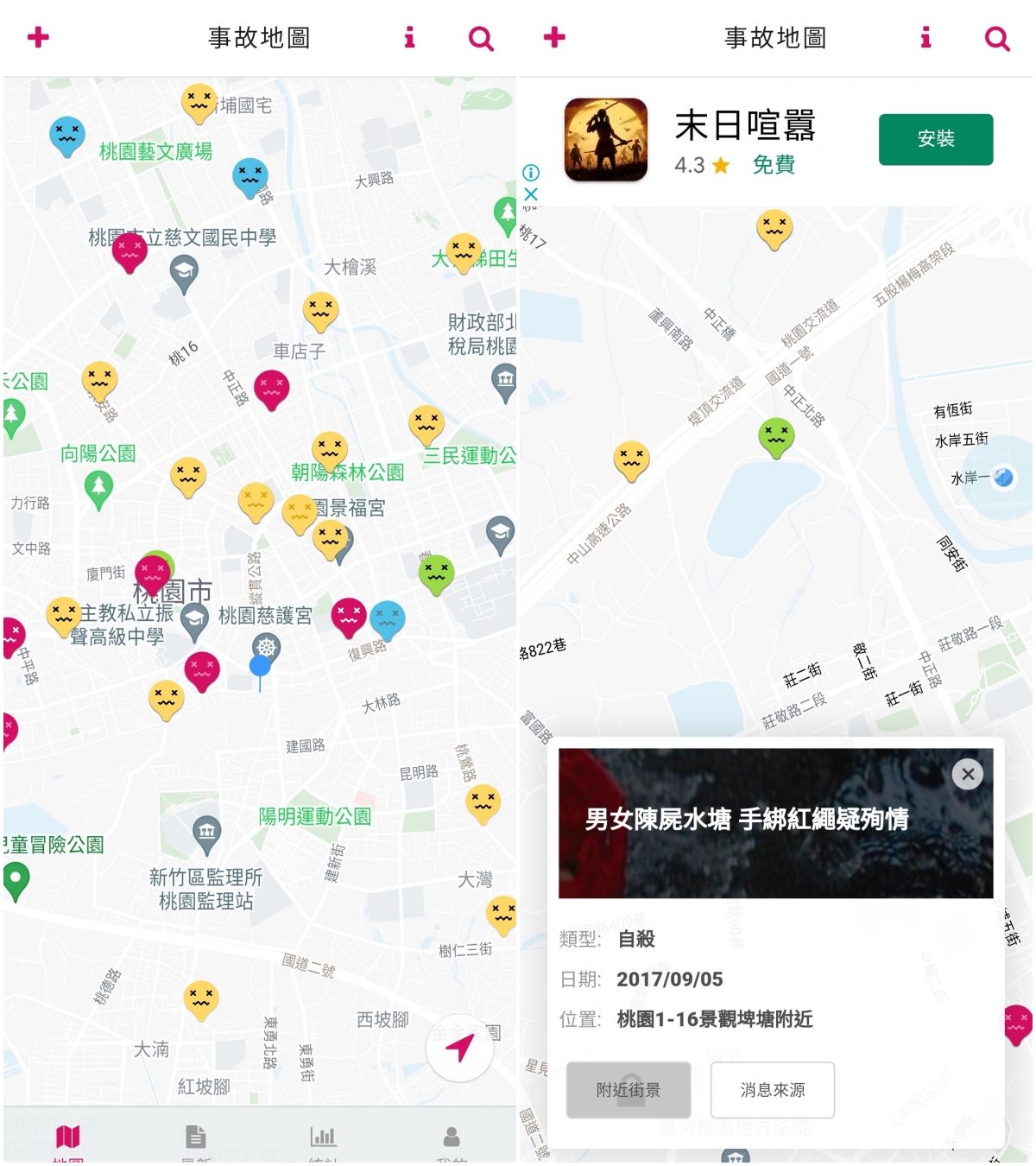The image size is (1036, 1166).
Task: Switch to the 統計 tab
Action: click(x=323, y=1140)
